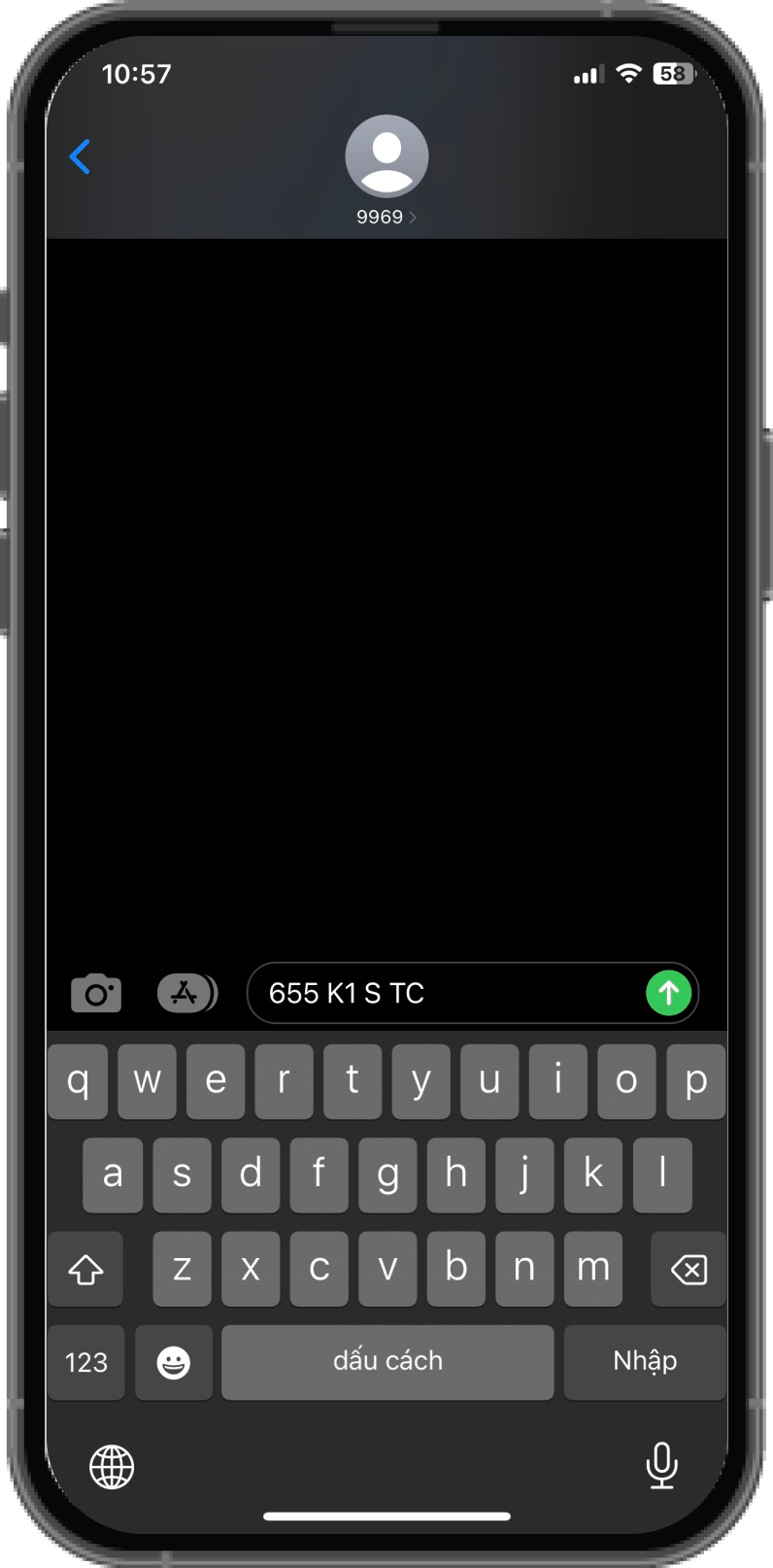The width and height of the screenshot is (773, 1568).
Task: Open the emoji keyboard
Action: 174,1362
